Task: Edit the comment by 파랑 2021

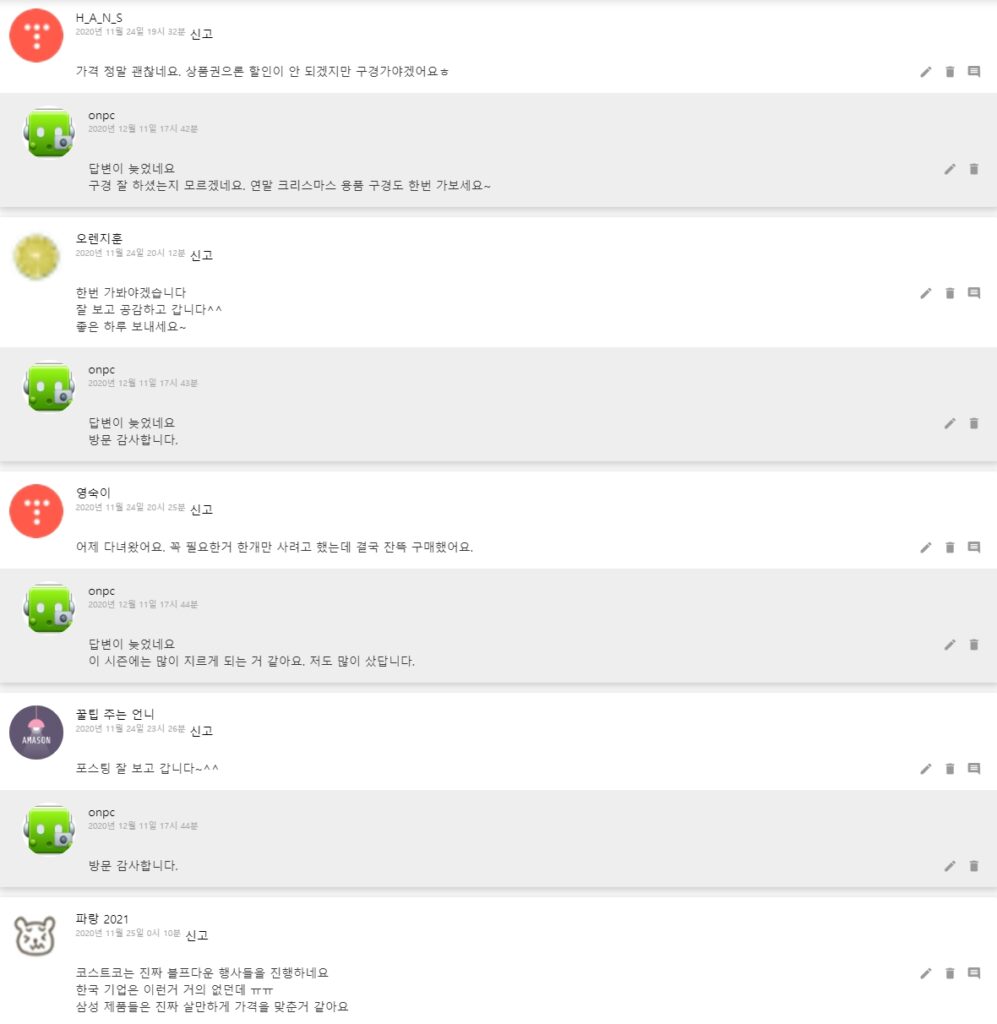Action: point(925,973)
